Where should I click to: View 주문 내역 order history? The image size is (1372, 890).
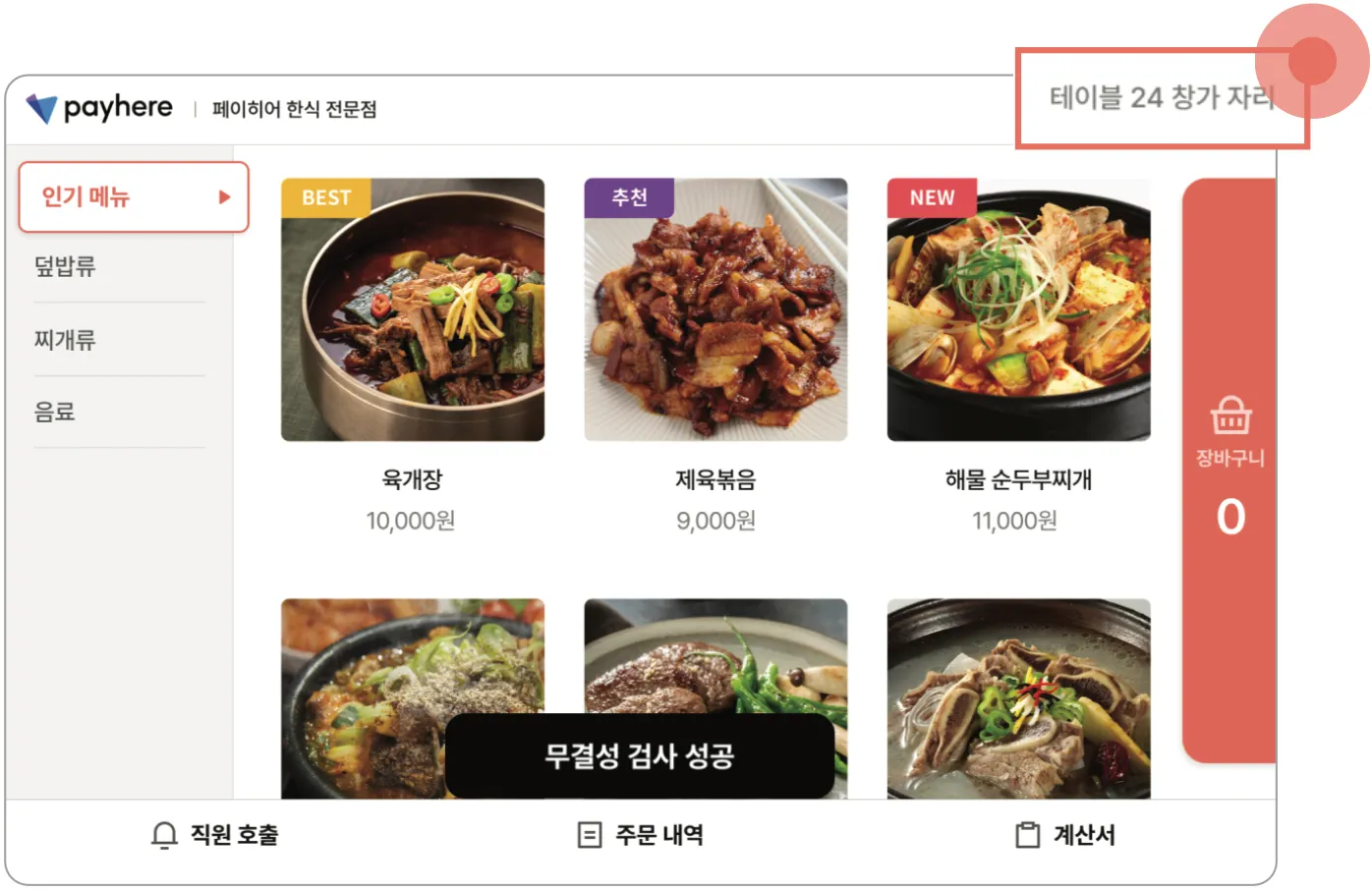click(x=641, y=835)
